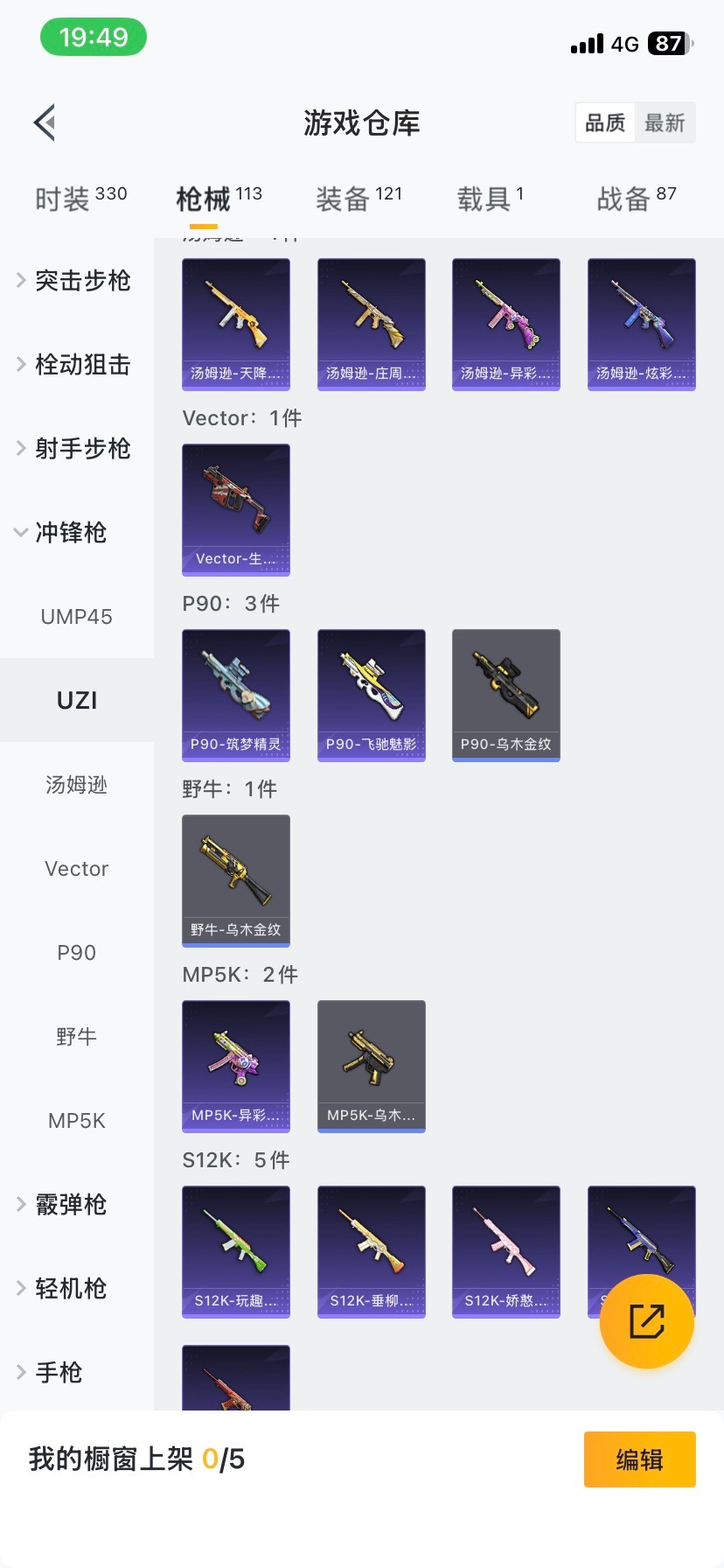
Task: Tap the back arrow to leave 游戏仓库
Action: point(44,122)
